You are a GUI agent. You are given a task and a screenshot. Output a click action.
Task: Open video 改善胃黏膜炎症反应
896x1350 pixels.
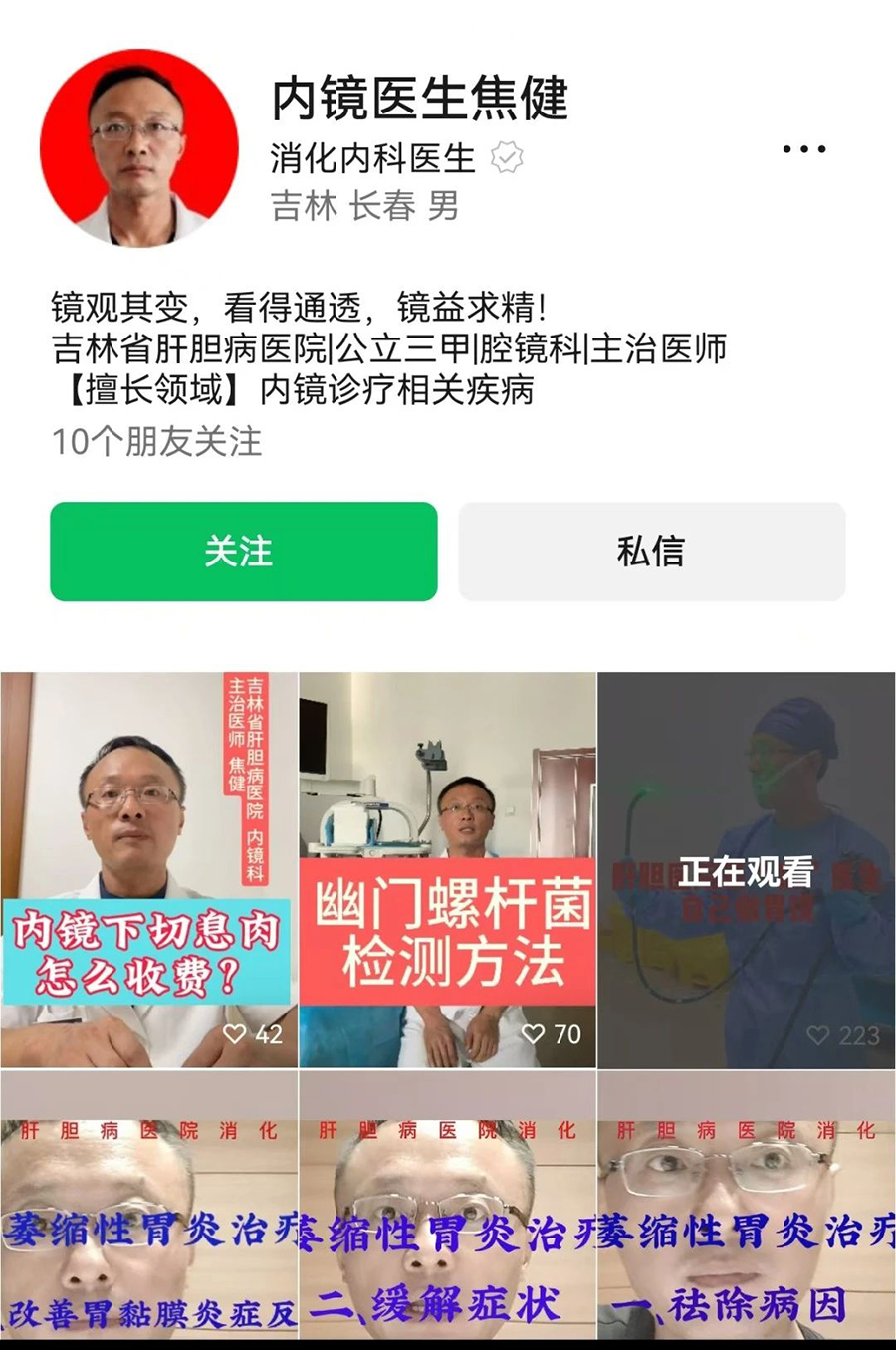[x=148, y=1210]
